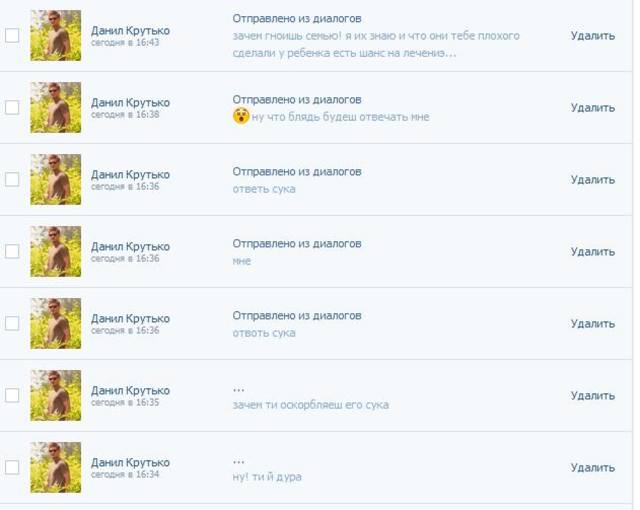Tick the checkbox for the 16:38 message
640x510 pixels.
[12, 107]
